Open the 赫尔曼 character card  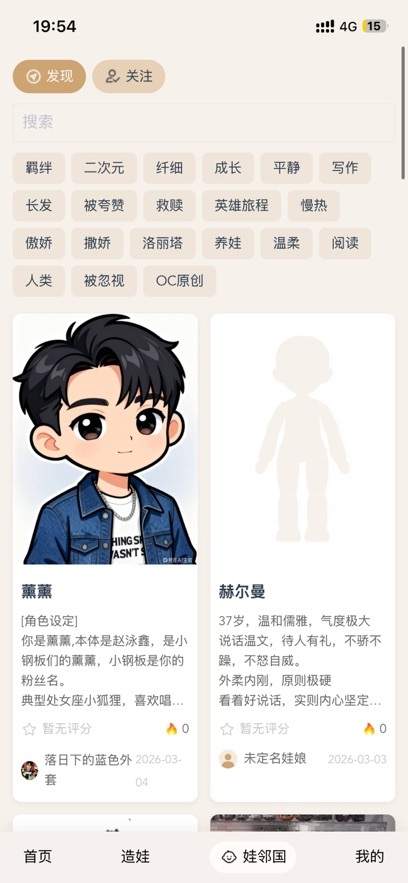[x=303, y=557]
